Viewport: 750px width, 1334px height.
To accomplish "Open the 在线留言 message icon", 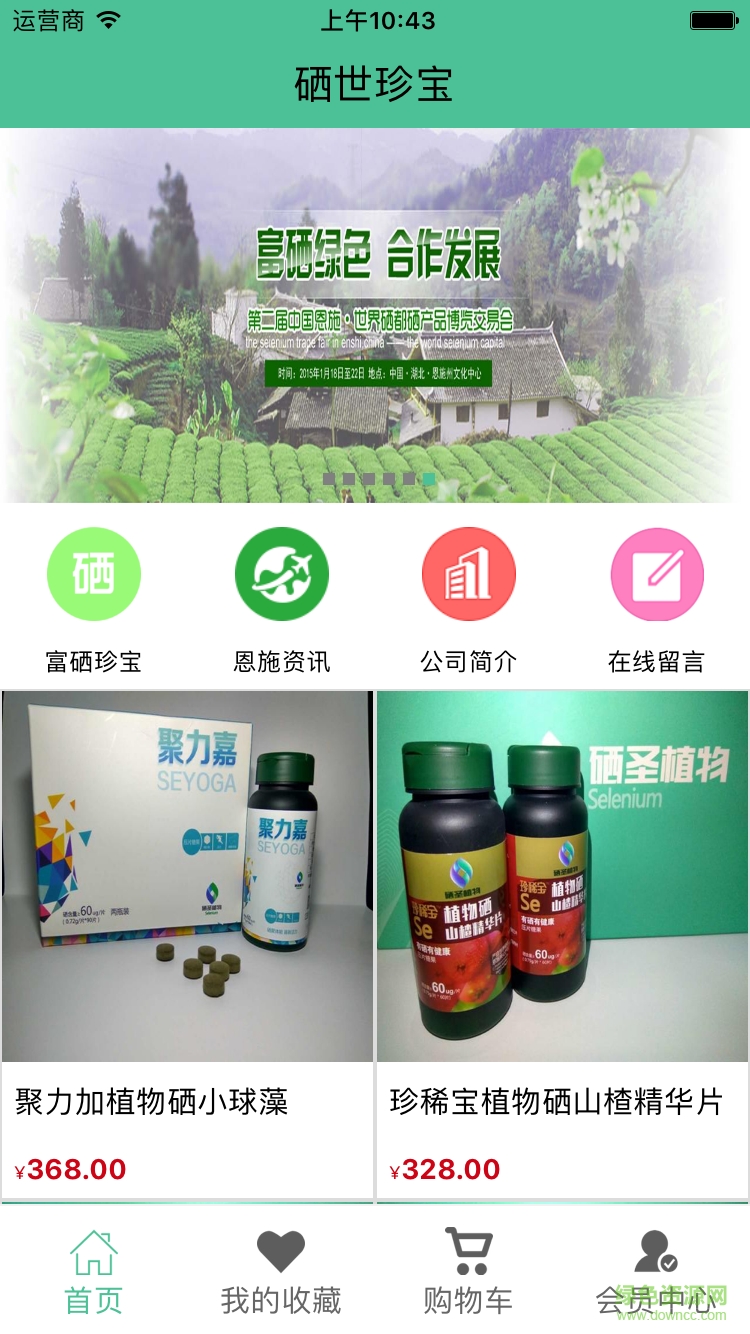I will [x=655, y=574].
